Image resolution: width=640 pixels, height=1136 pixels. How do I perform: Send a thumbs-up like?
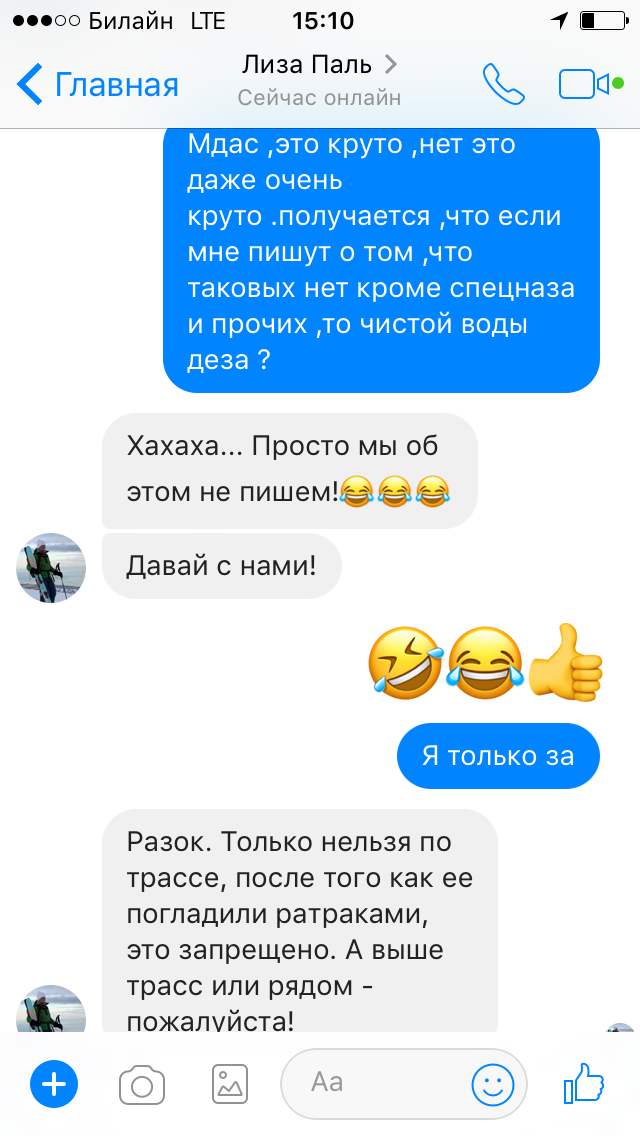584,1083
